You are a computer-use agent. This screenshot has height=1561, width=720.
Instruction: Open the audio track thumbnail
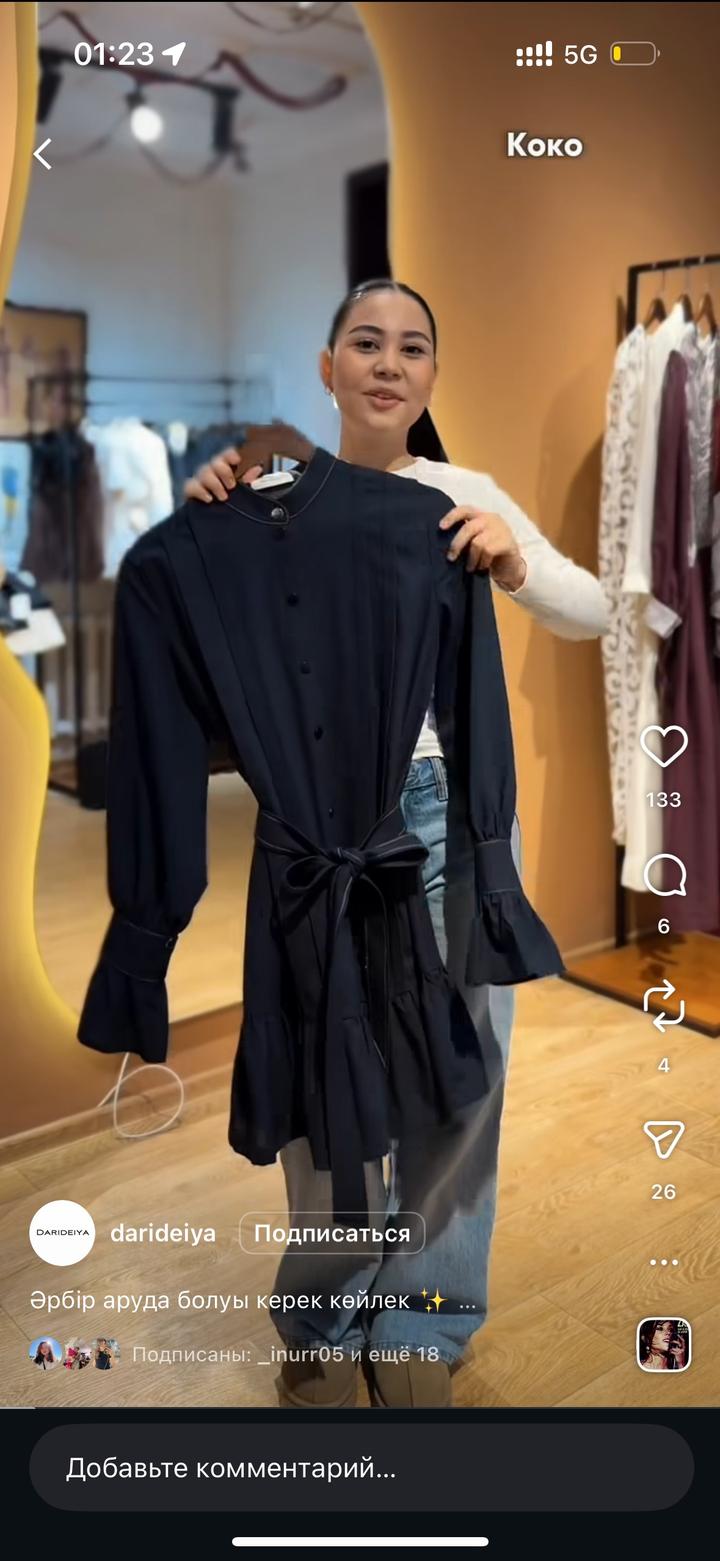point(664,1344)
